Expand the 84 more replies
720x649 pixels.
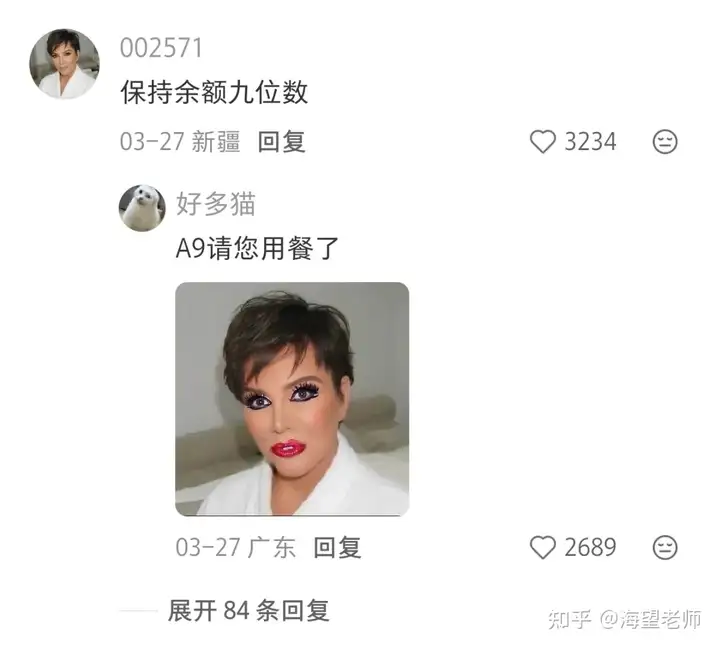click(x=248, y=610)
